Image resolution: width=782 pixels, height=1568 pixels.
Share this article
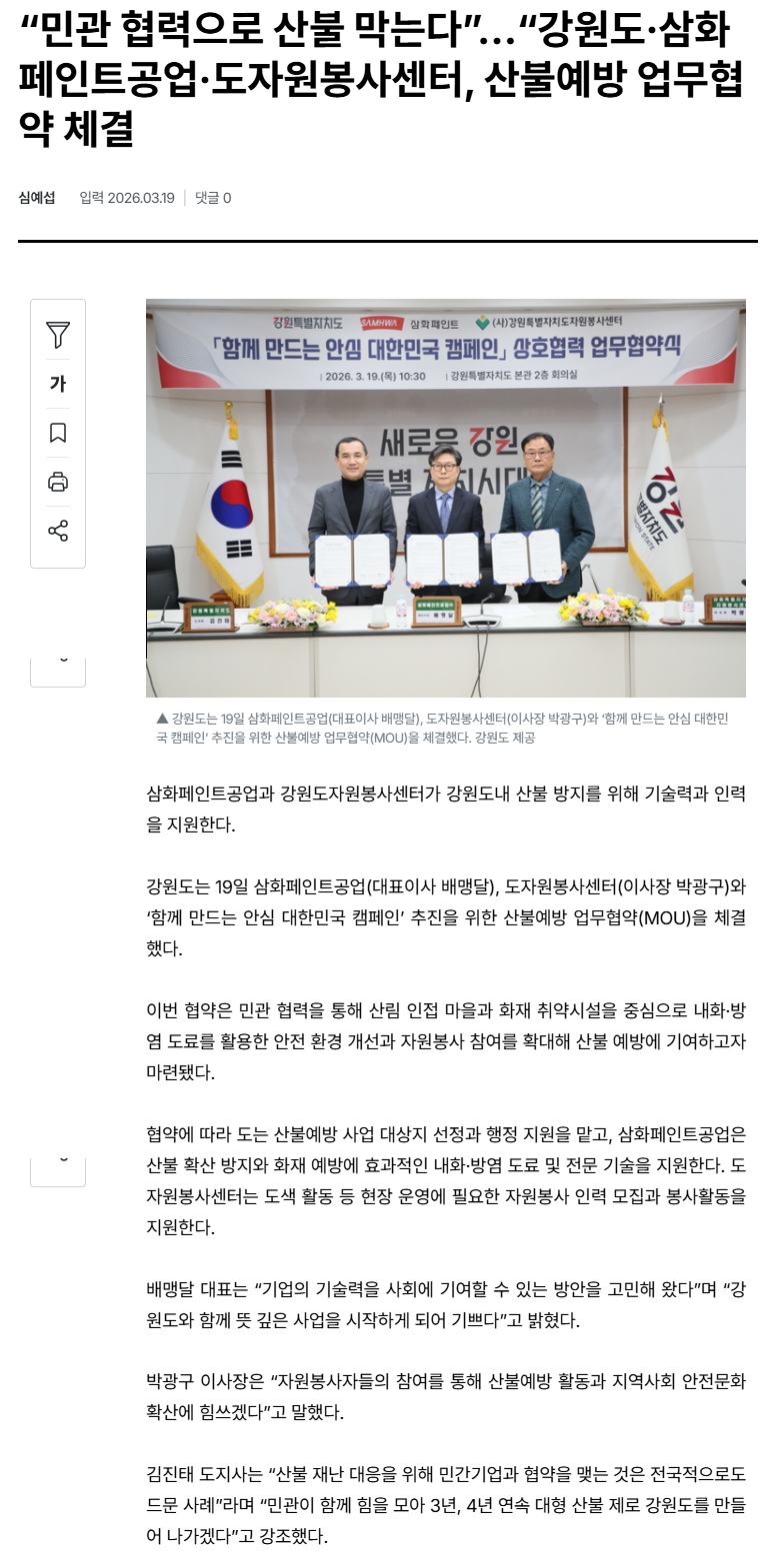pos(58,531)
